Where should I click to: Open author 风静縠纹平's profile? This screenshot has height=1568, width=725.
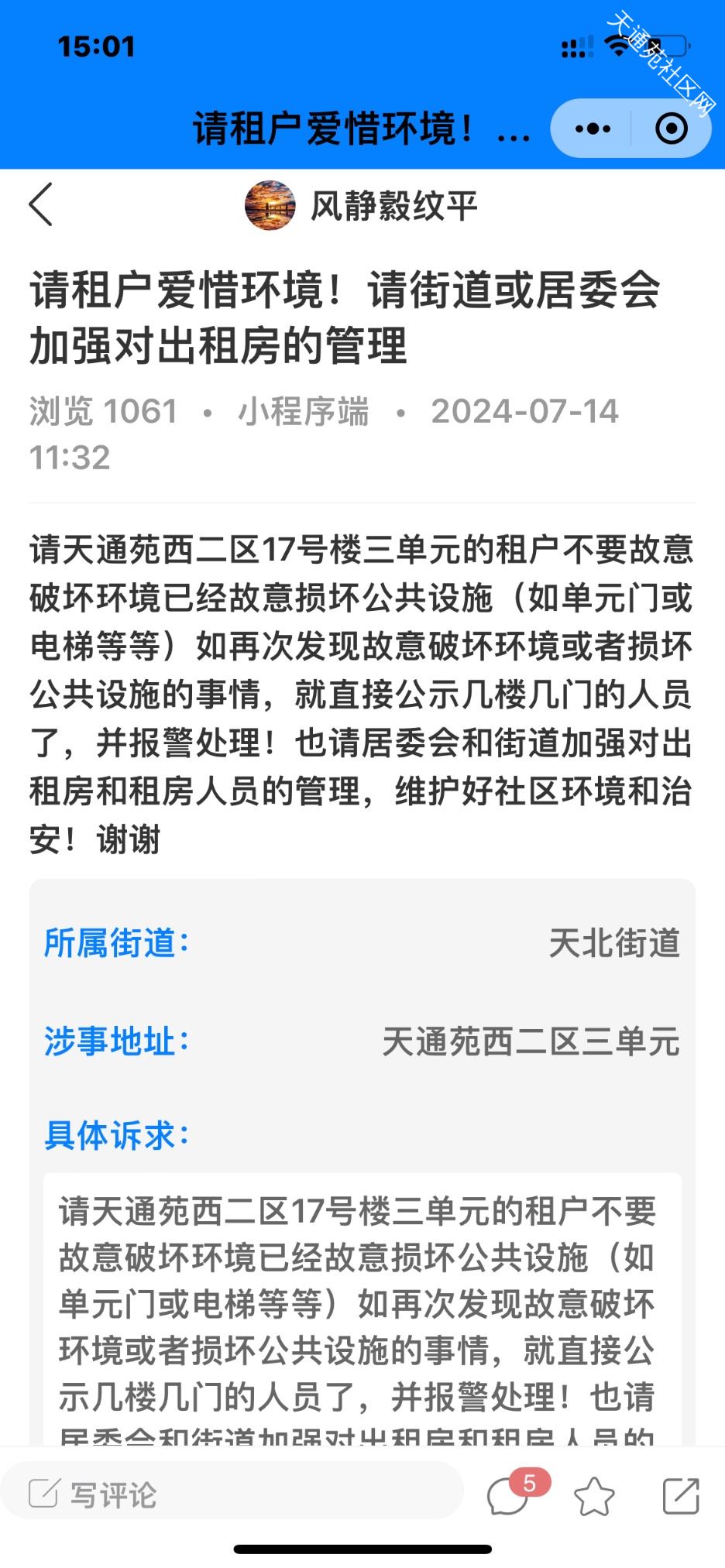click(x=361, y=206)
